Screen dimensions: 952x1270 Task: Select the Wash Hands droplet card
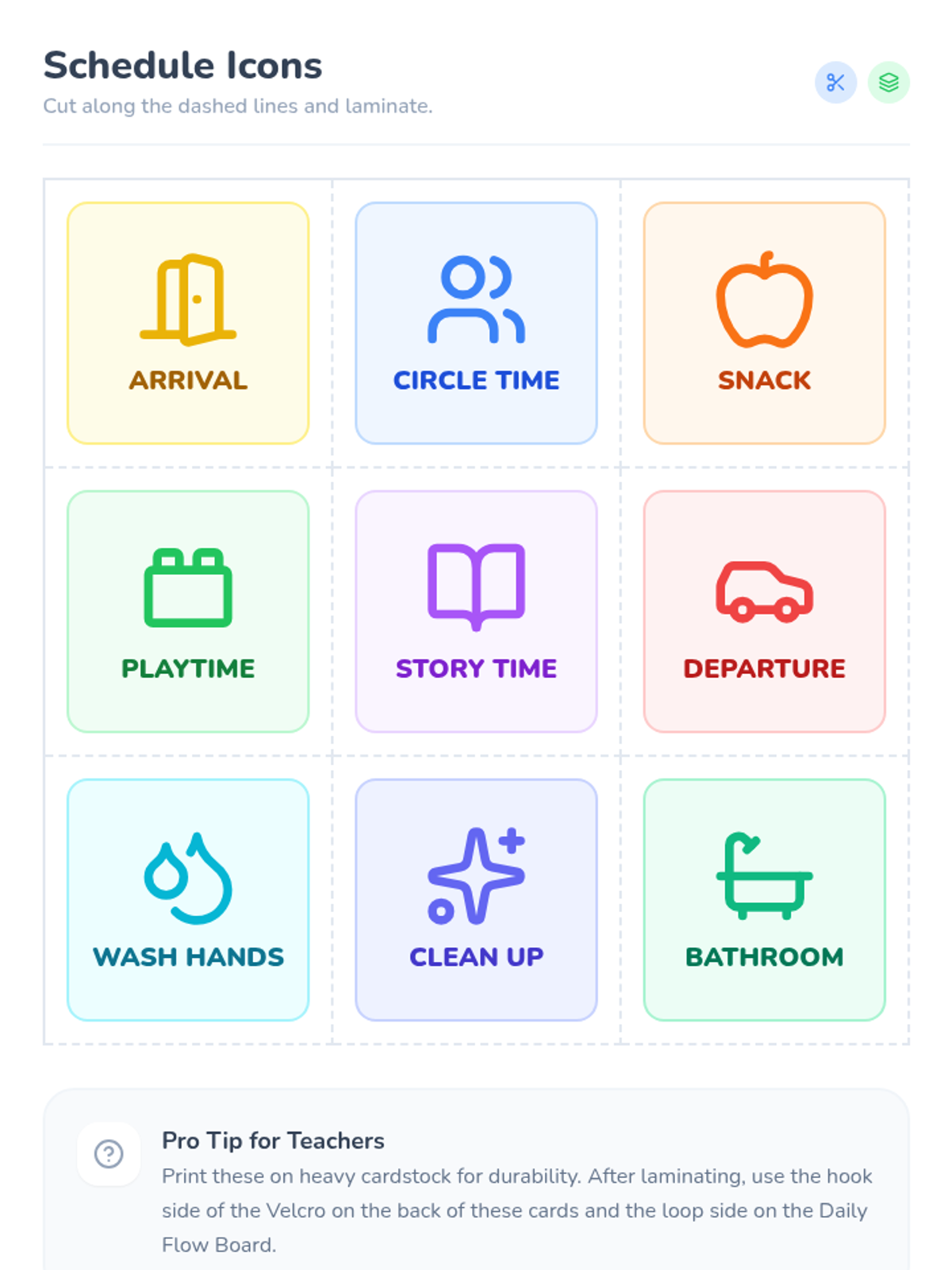[x=188, y=900]
